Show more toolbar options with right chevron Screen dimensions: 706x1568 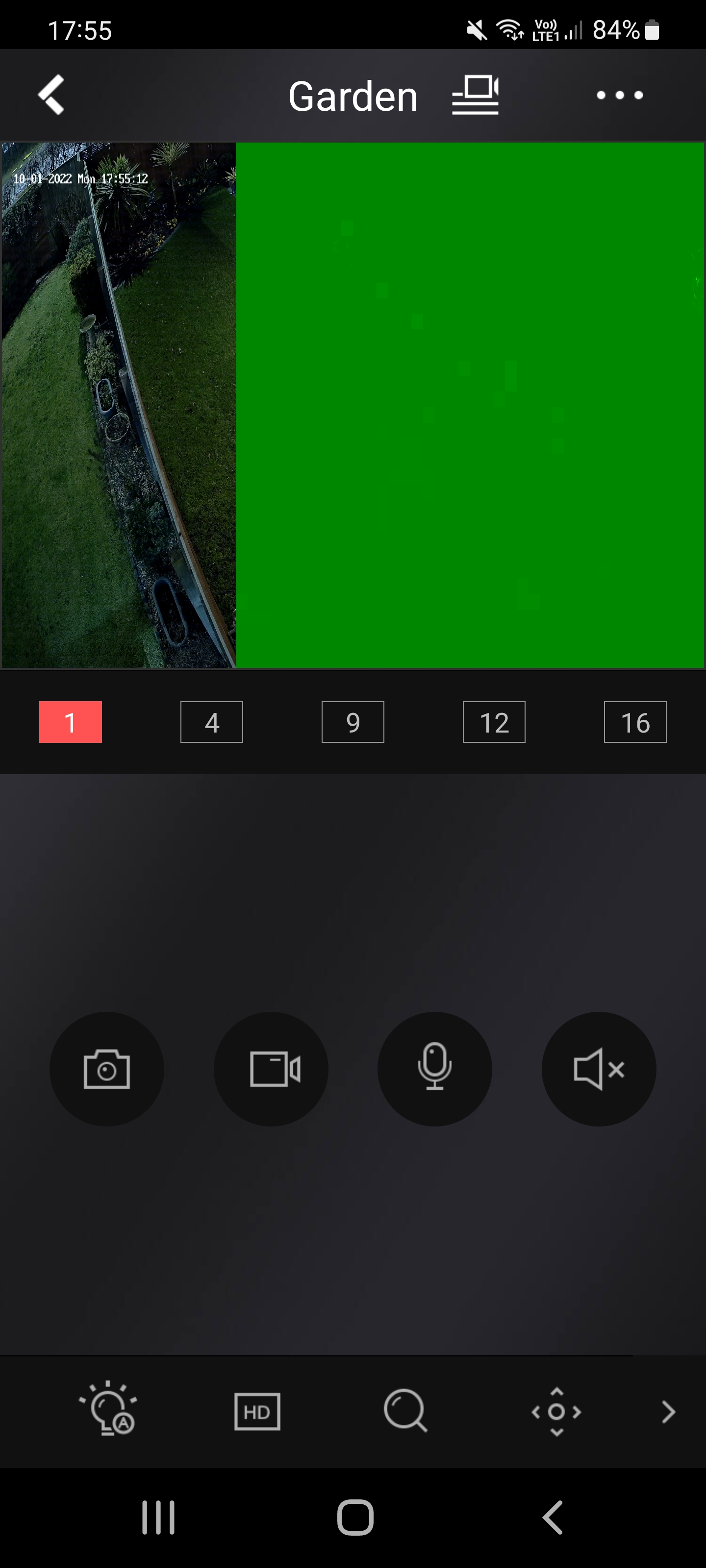pos(668,1411)
